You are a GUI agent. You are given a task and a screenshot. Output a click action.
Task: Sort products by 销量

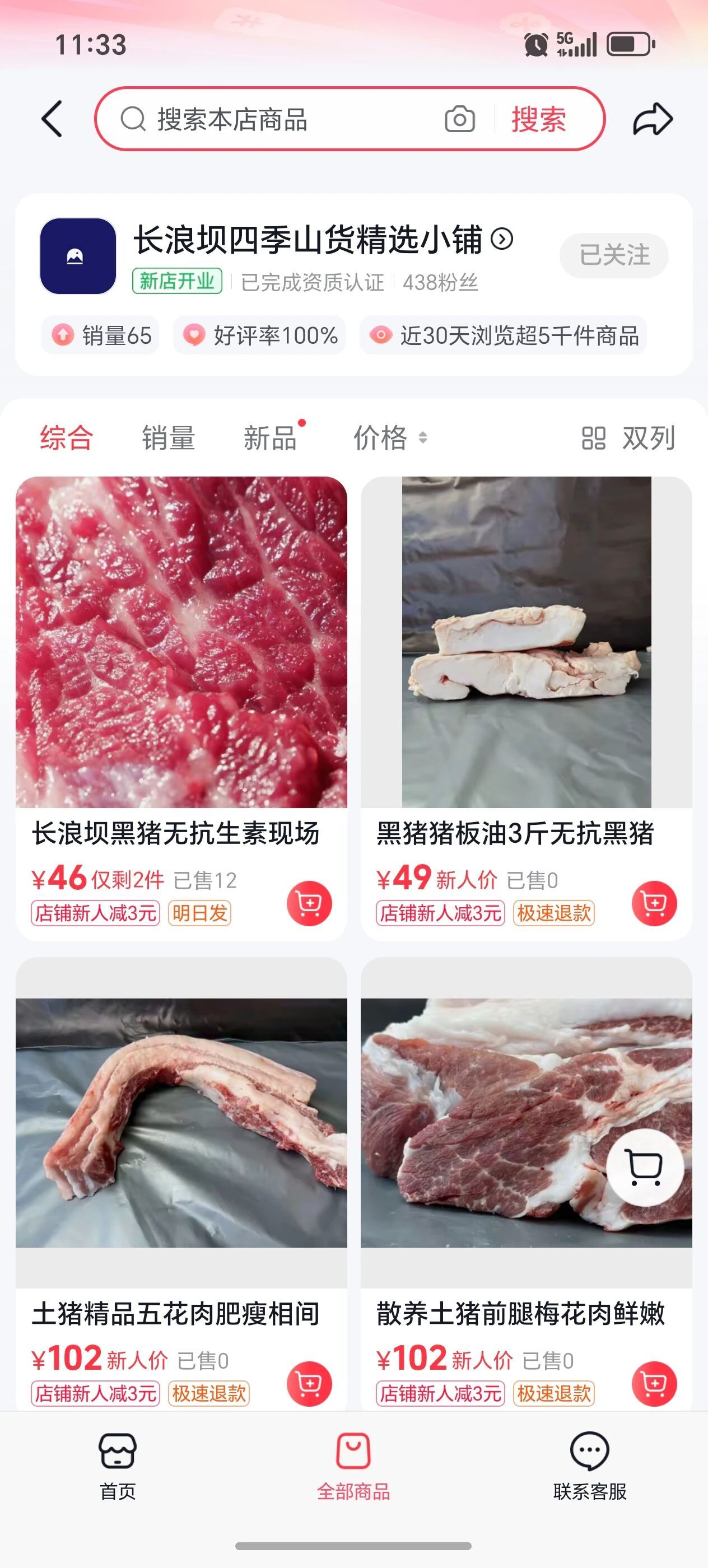168,438
